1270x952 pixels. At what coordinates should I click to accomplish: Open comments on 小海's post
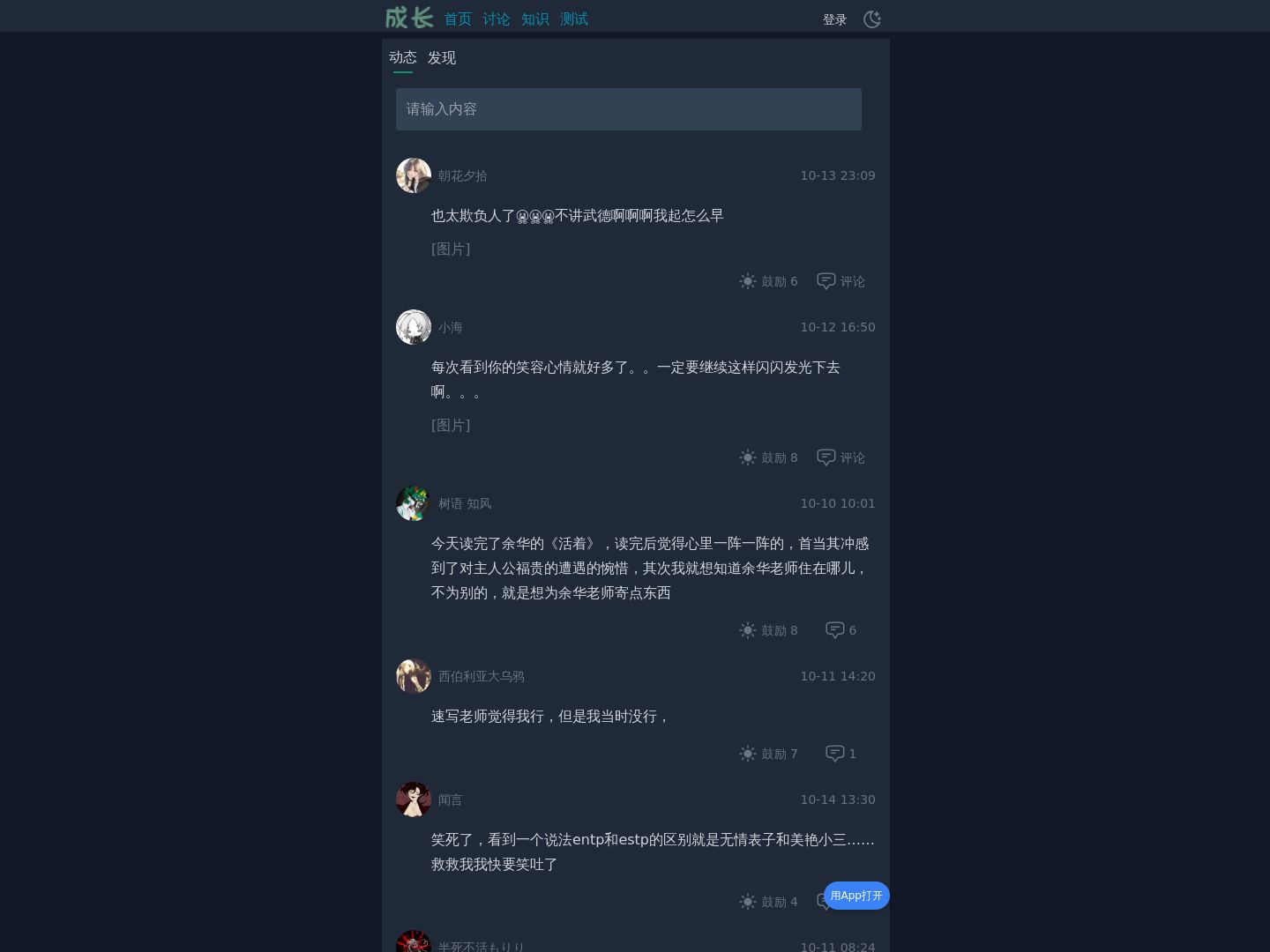[x=840, y=457]
